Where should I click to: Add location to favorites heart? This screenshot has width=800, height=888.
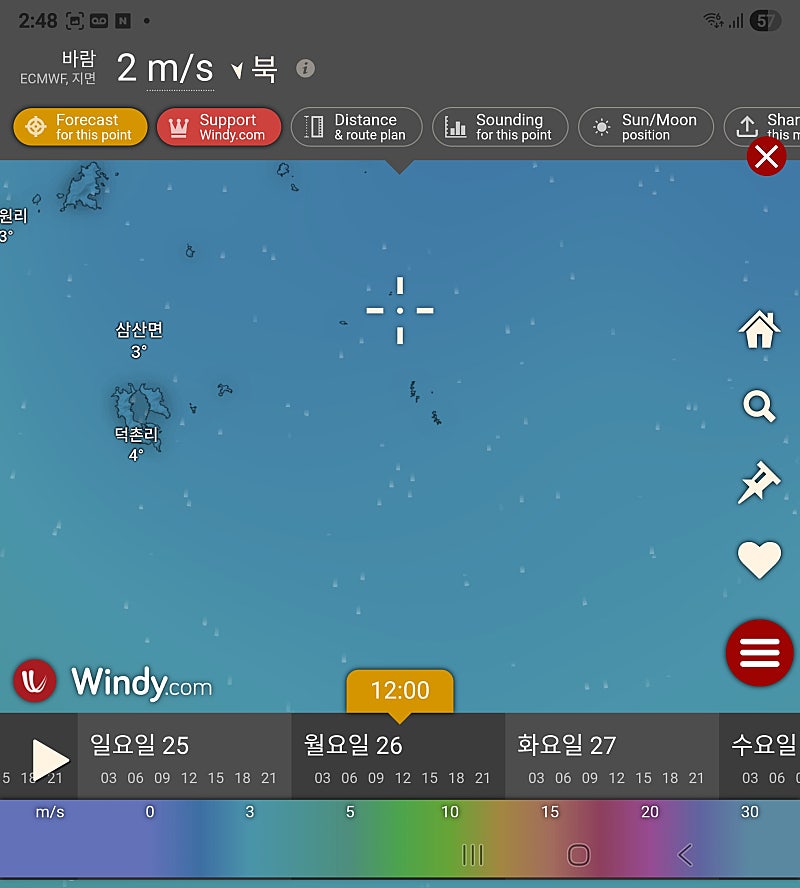point(759,560)
